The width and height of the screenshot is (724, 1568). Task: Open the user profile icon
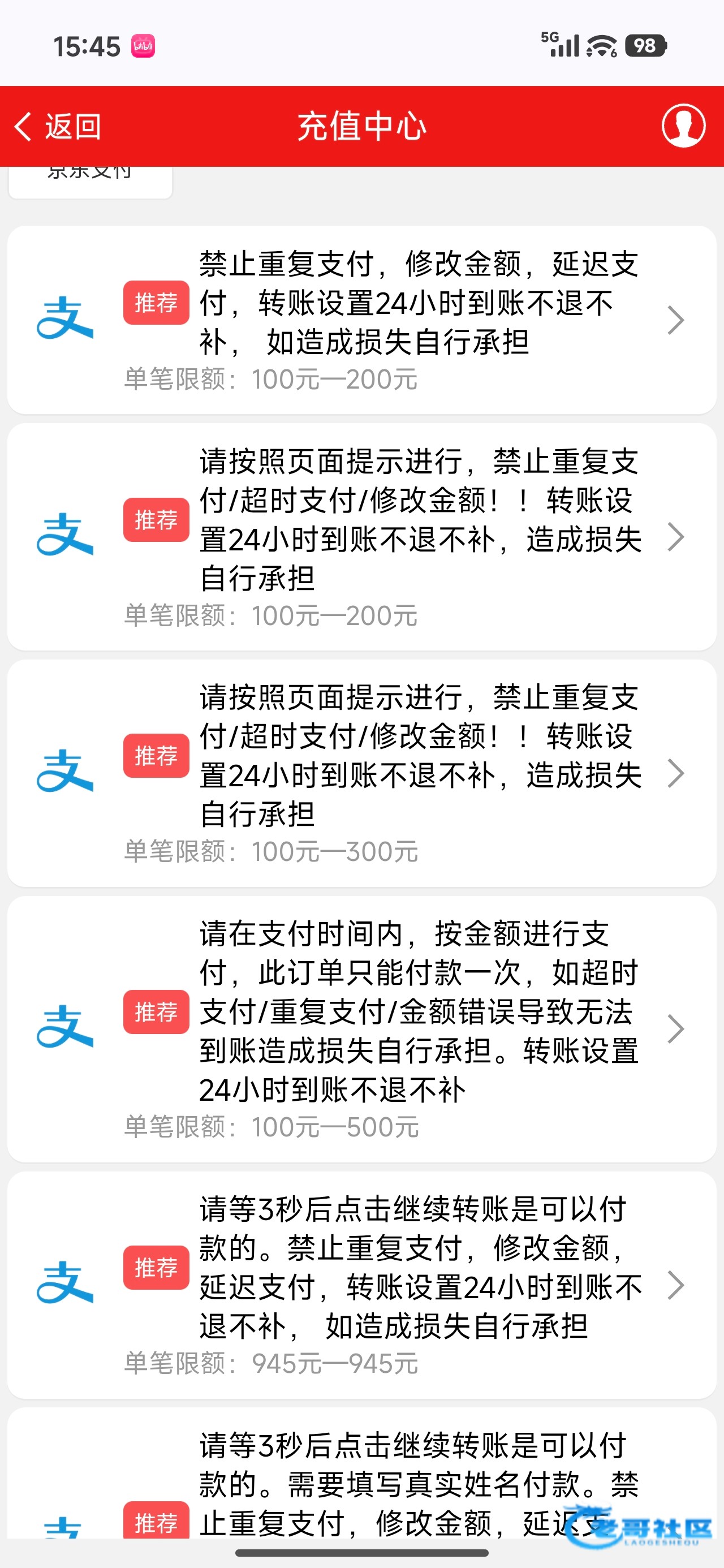683,126
